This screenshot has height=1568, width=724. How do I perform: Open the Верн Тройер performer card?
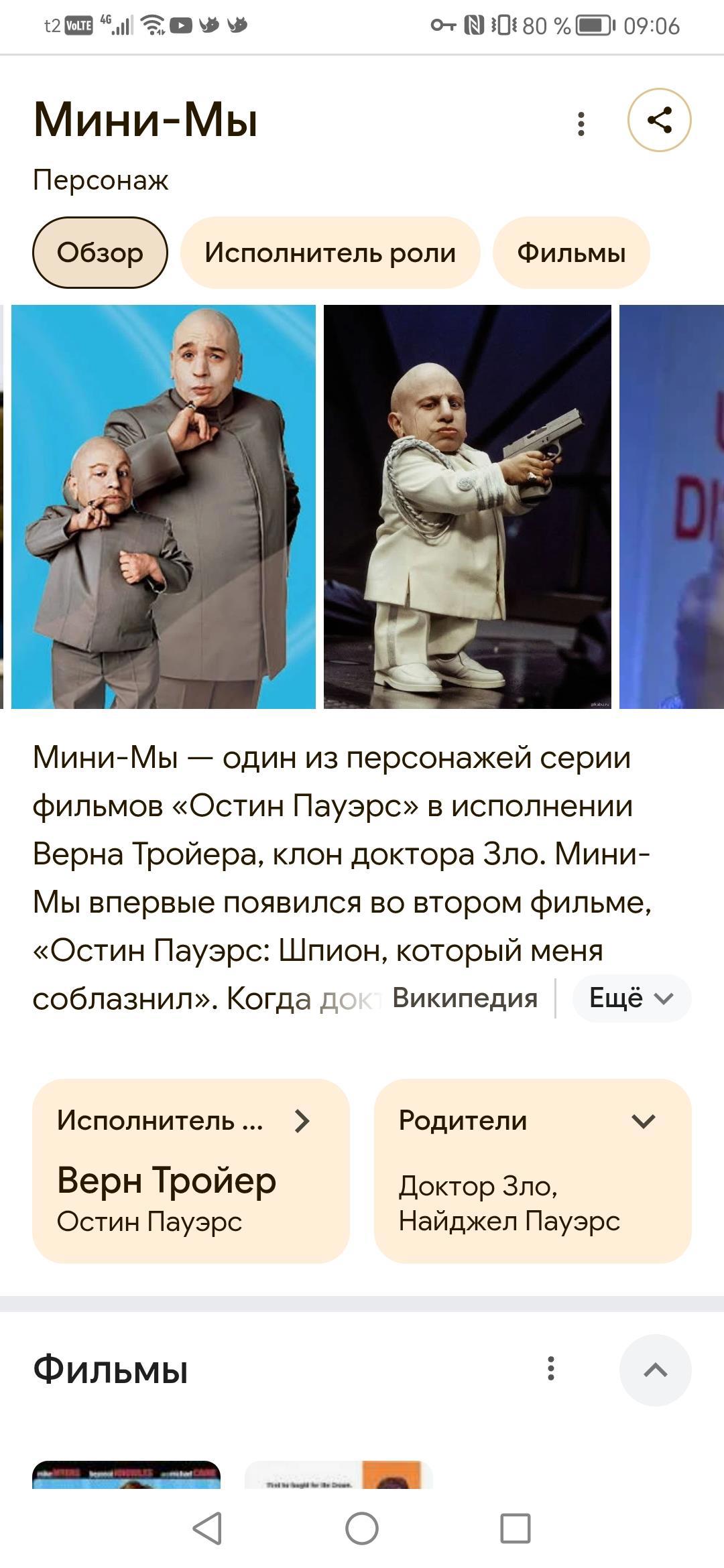point(191,1171)
